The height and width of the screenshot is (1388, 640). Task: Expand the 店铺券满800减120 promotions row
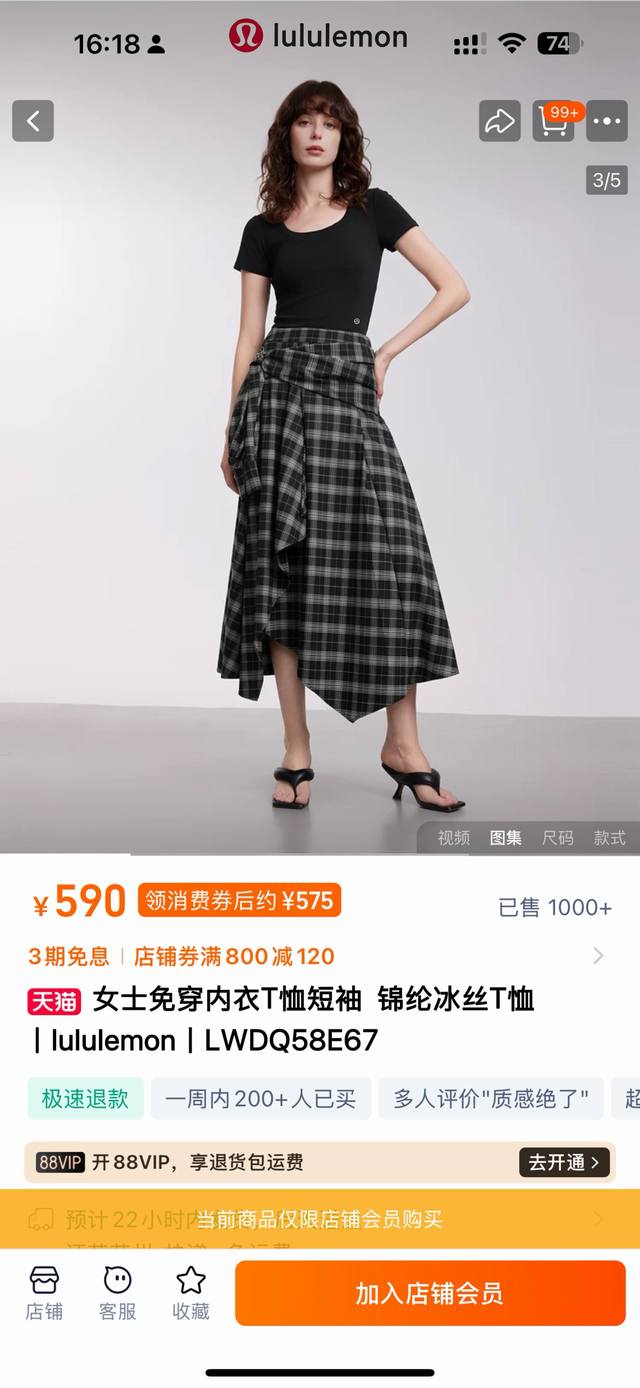tap(597, 956)
